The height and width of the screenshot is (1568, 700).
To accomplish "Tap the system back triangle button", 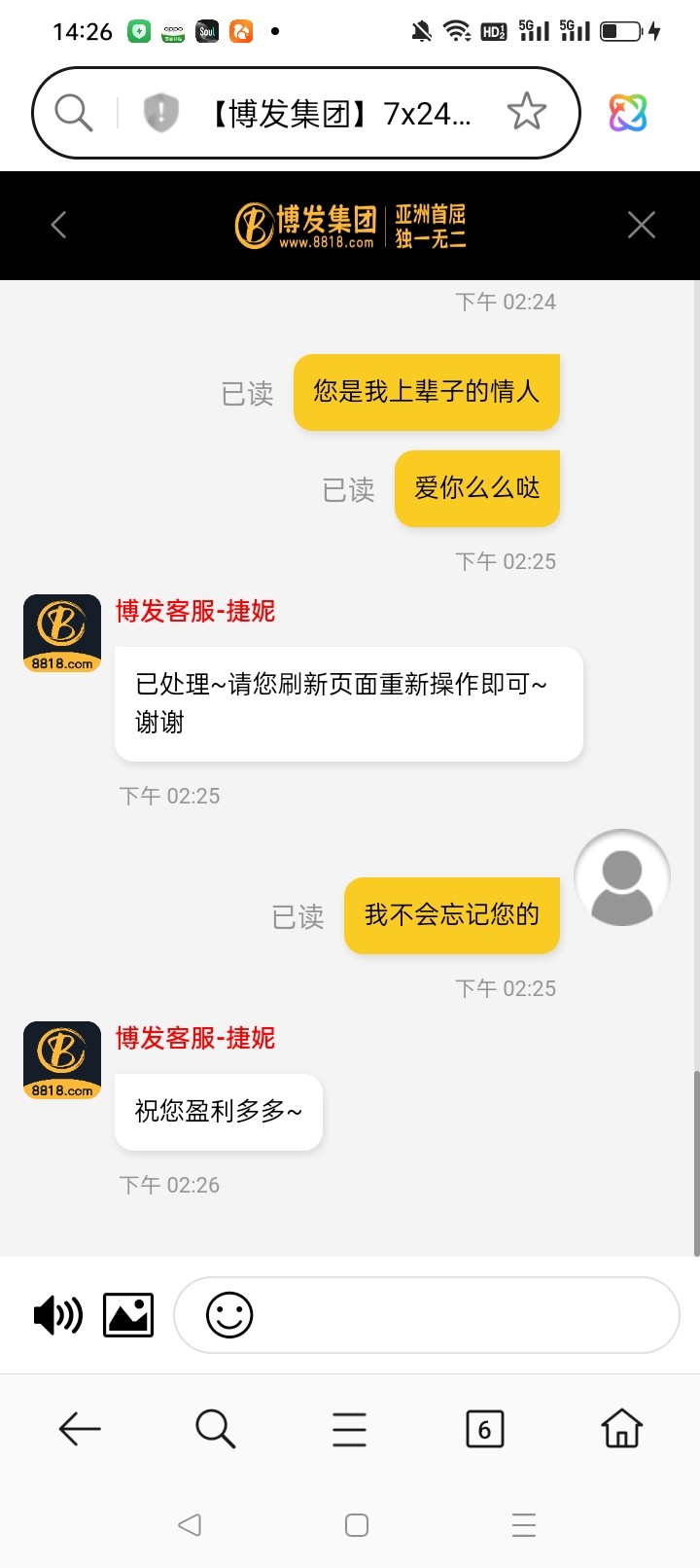I will point(191,1524).
